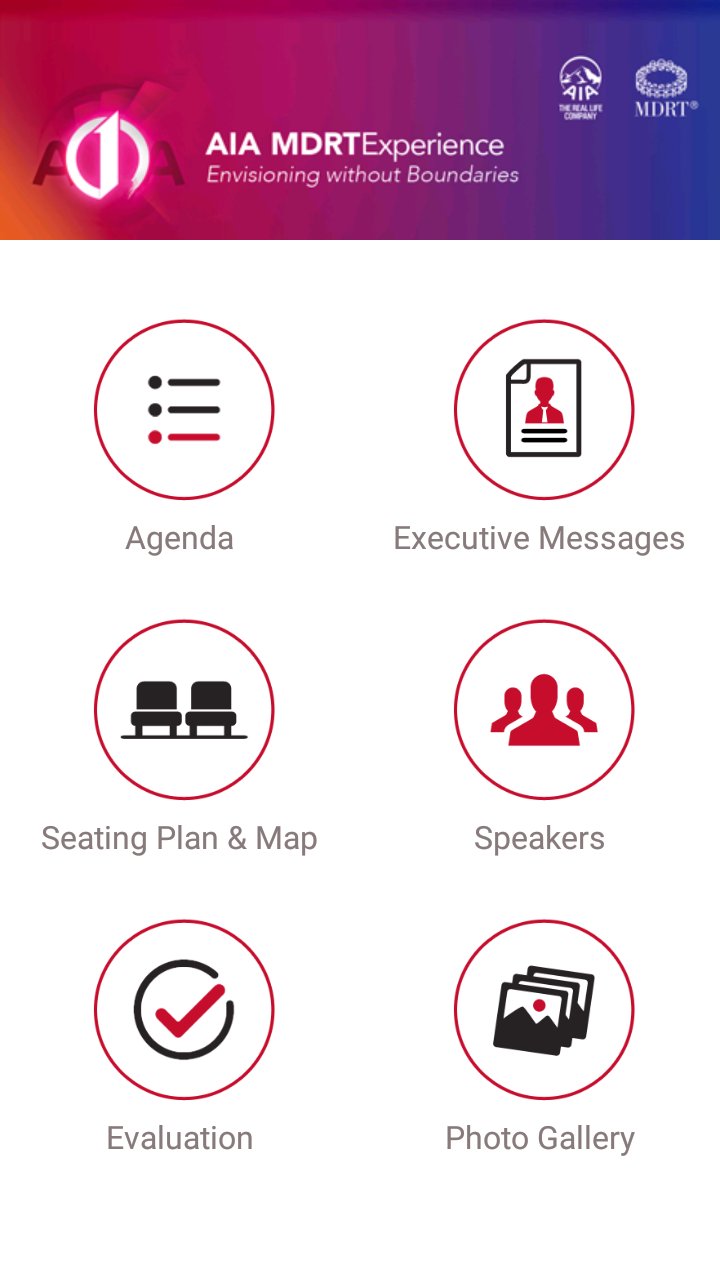Open the Speakers group icon
This screenshot has height=1280, width=720.
tap(543, 709)
